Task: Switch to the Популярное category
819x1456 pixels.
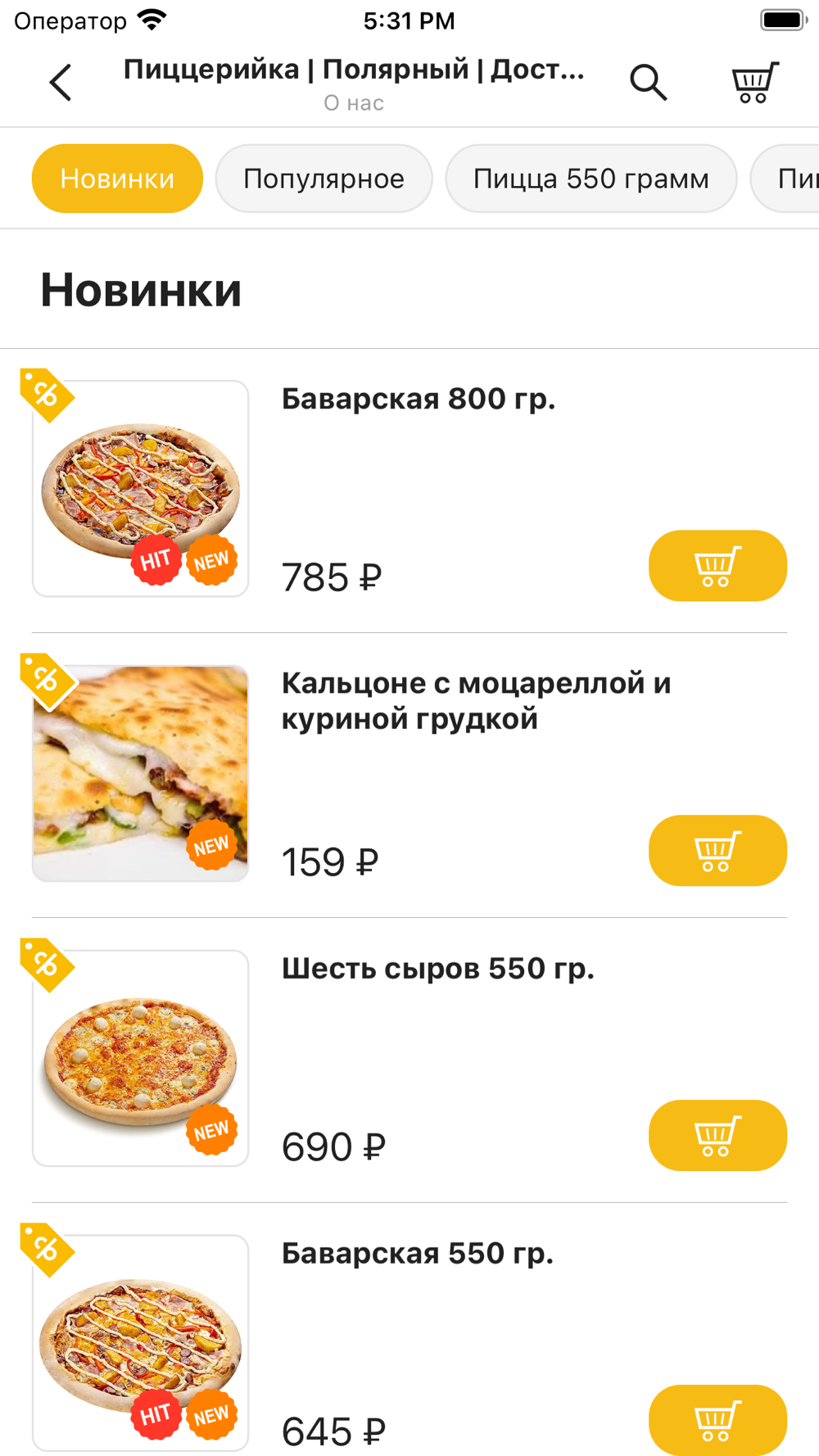Action: 324,179
